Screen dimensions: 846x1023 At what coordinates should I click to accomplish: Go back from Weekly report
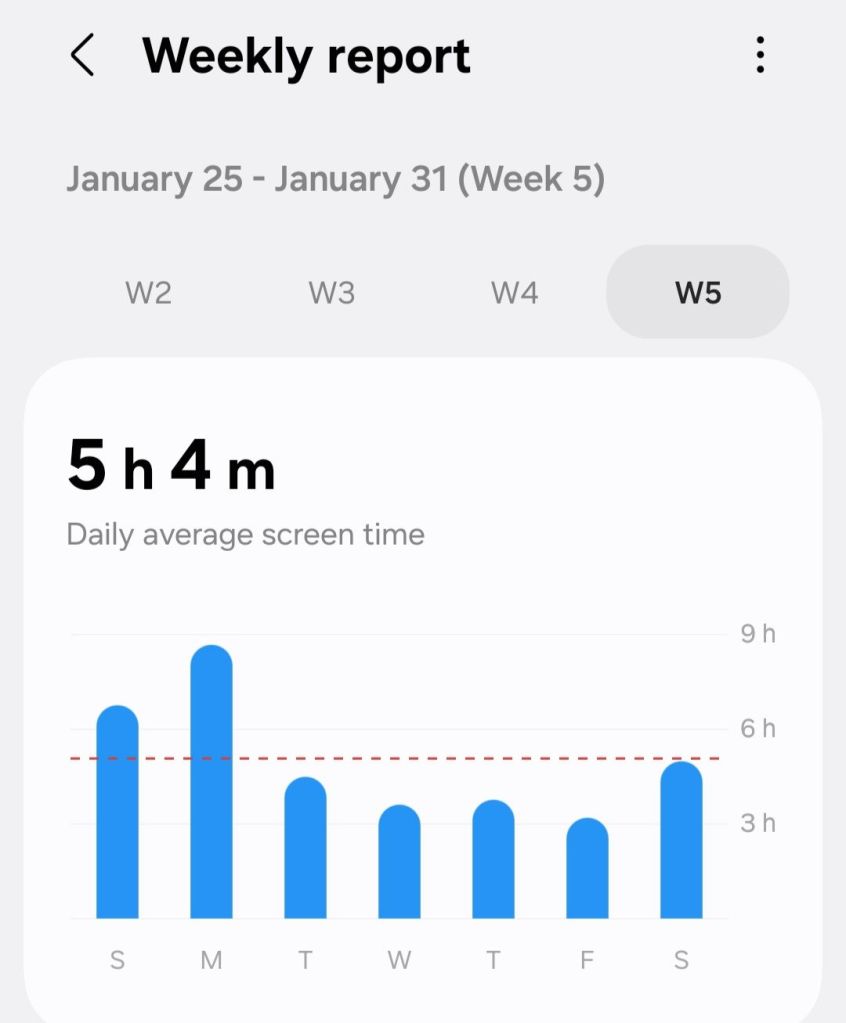83,55
